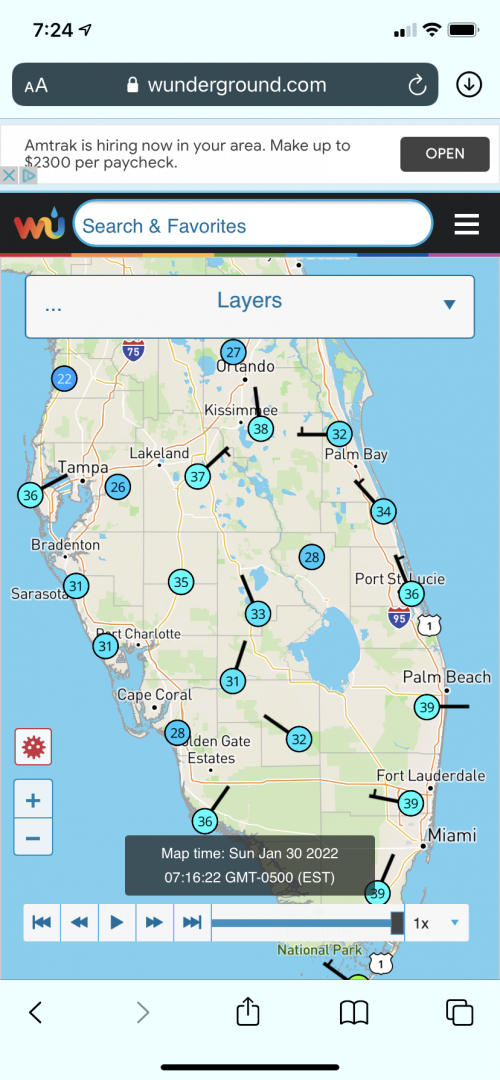Skip to last map frame
The image size is (500, 1080).
click(x=192, y=923)
